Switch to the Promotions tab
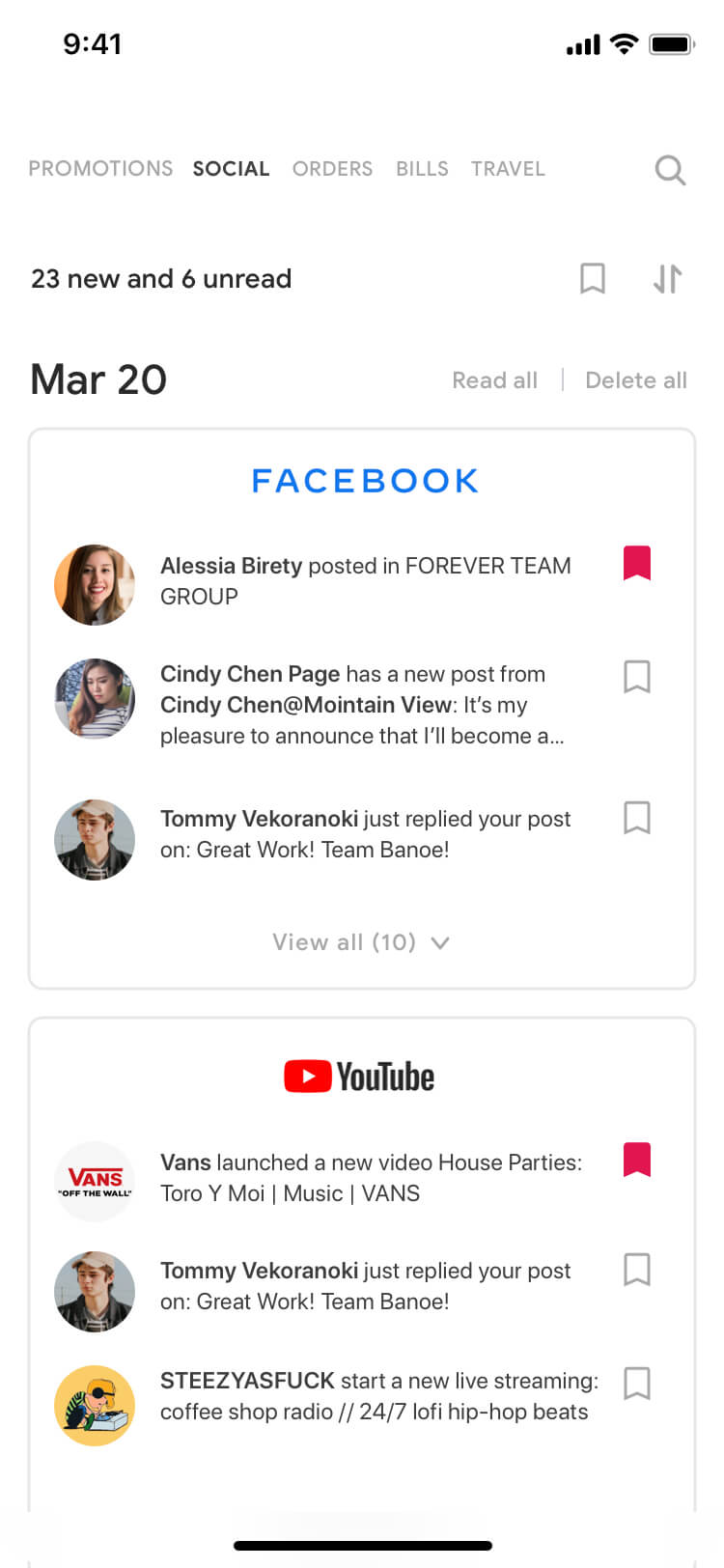The image size is (724, 1568). [100, 169]
